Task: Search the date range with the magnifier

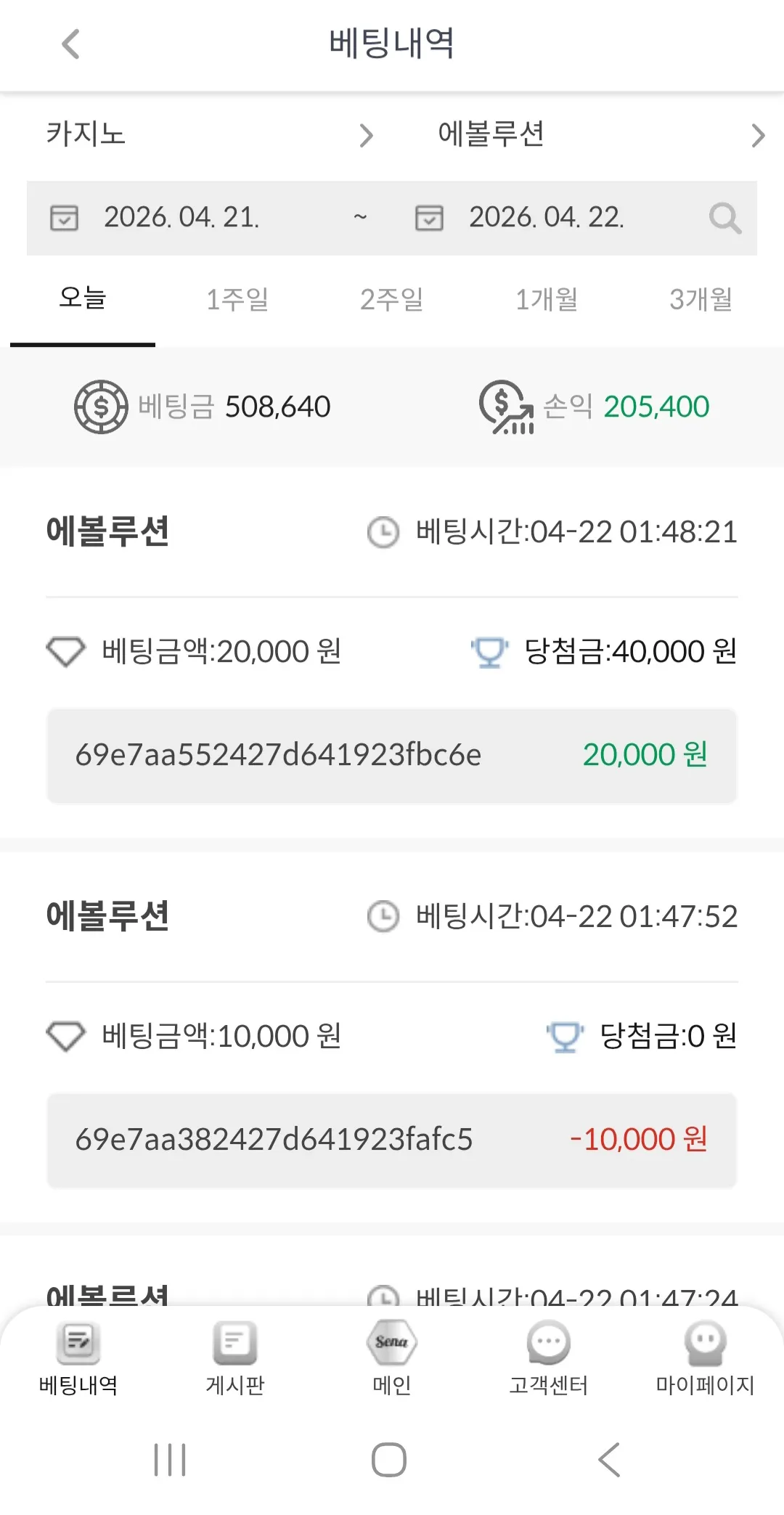Action: [724, 218]
